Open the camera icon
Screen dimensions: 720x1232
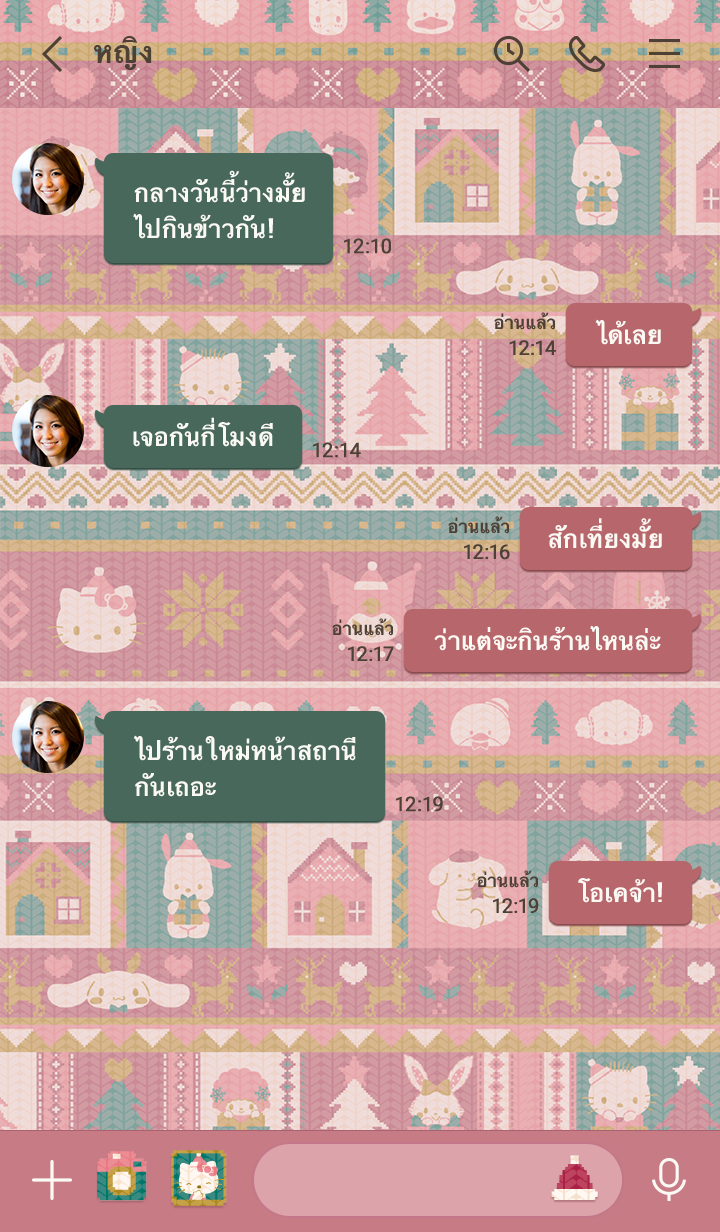[121, 1177]
